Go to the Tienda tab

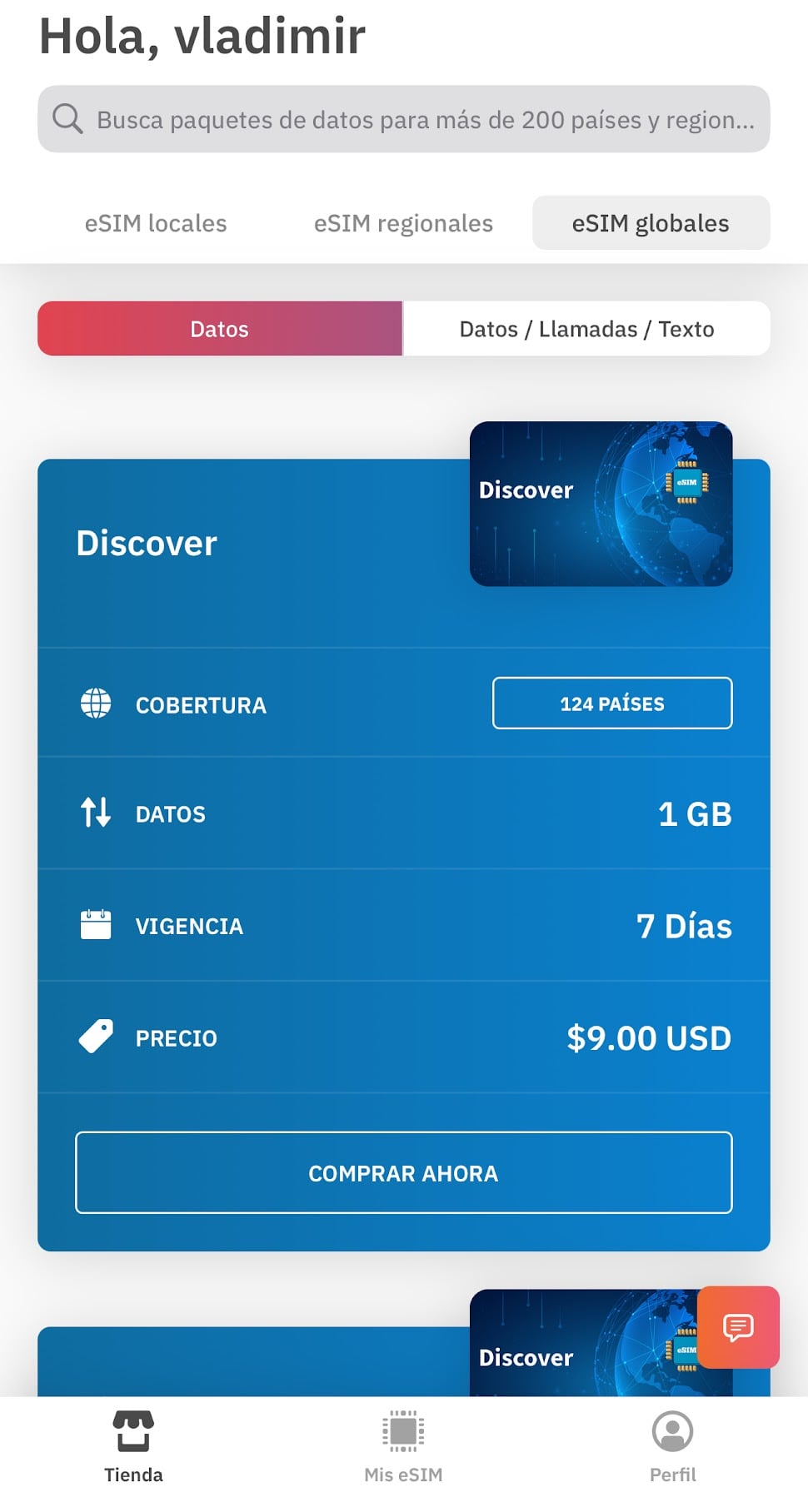133,1447
